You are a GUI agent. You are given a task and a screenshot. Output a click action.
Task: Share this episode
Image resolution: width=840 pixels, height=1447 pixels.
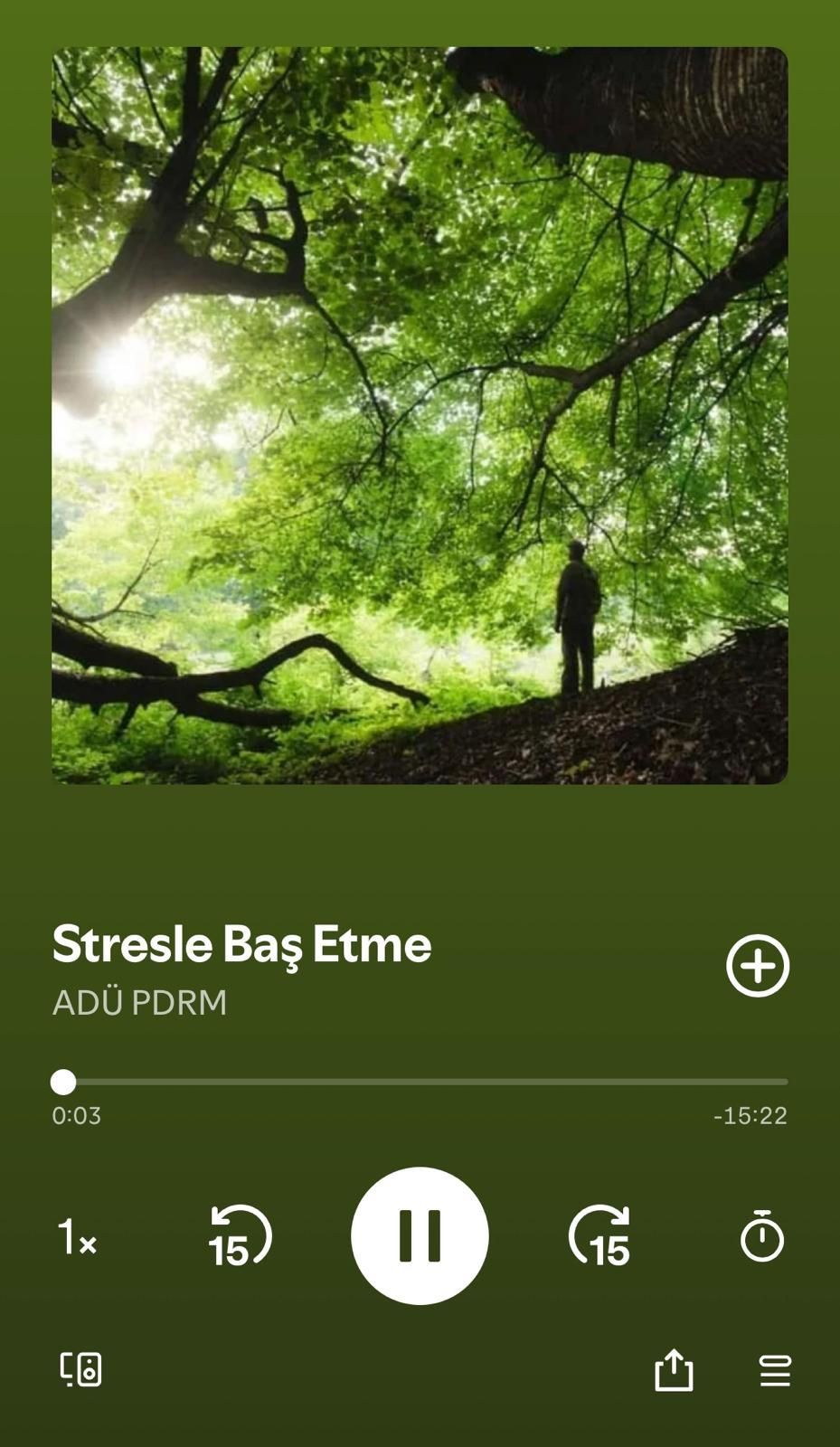click(x=674, y=1370)
